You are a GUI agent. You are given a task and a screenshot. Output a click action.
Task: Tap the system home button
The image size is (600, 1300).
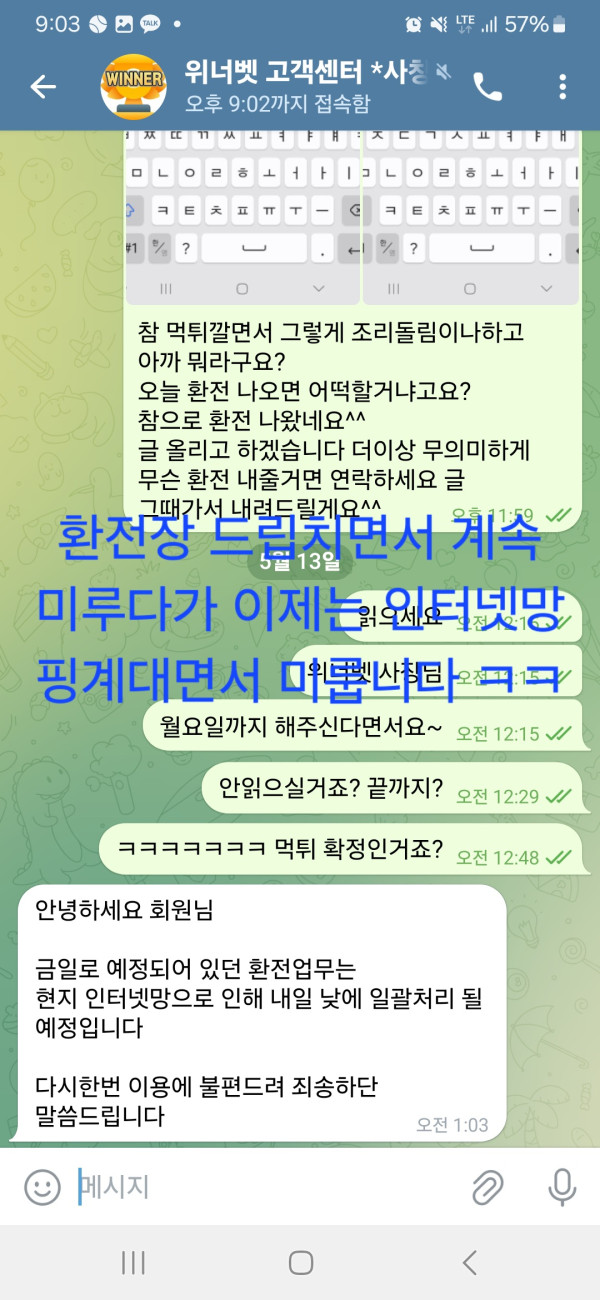(300, 1262)
